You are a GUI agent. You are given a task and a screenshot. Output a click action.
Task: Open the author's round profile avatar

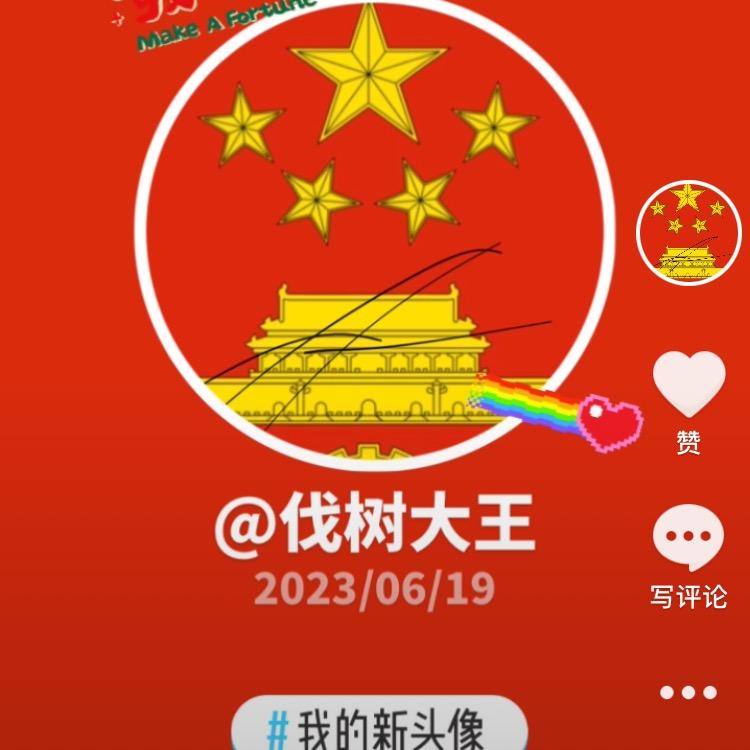click(688, 234)
